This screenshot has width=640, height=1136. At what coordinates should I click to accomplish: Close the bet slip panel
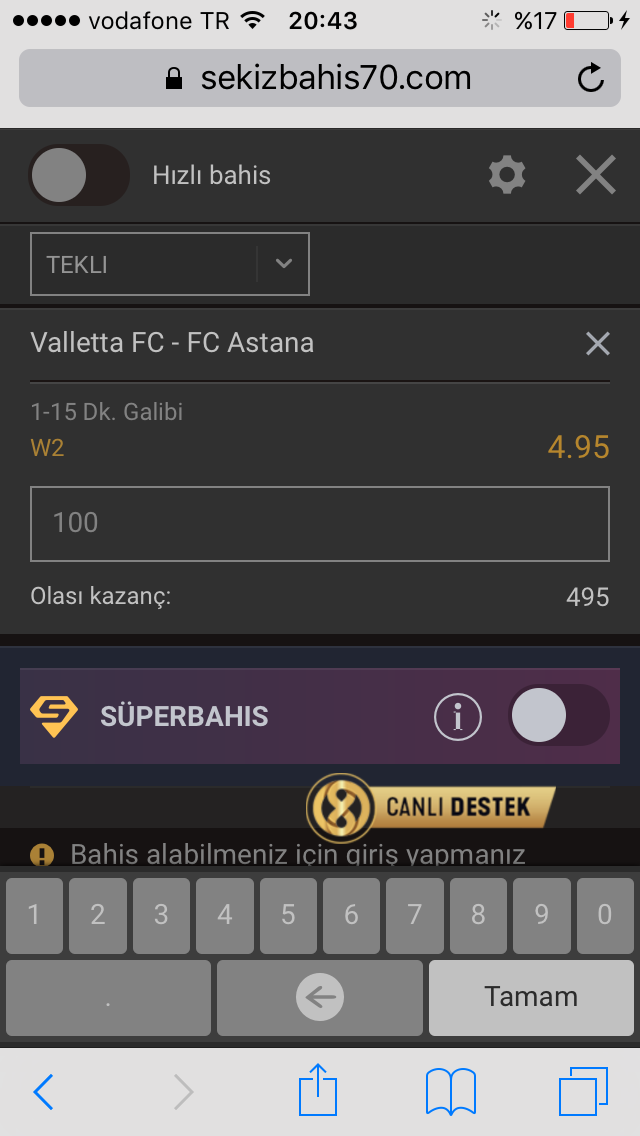coord(596,175)
